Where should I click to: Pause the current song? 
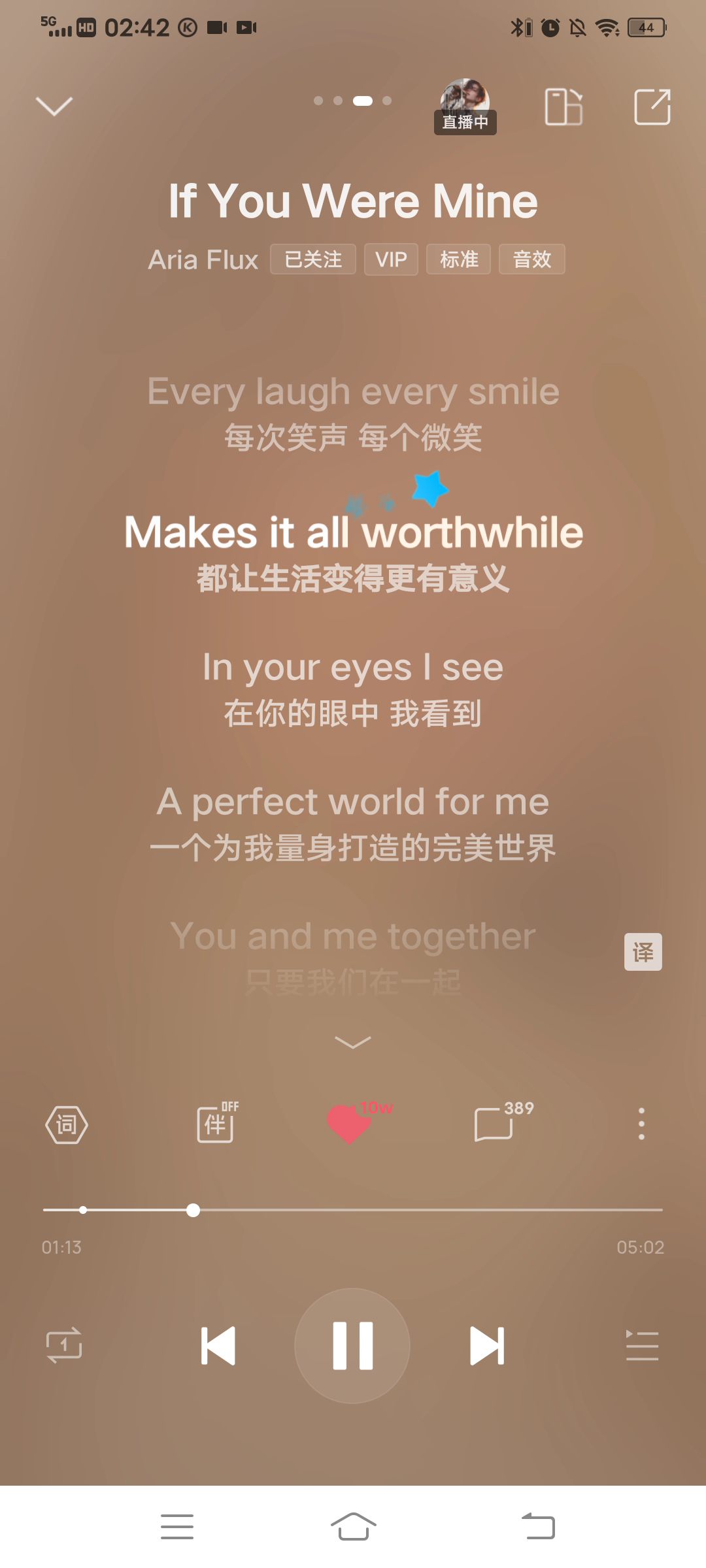[352, 1345]
